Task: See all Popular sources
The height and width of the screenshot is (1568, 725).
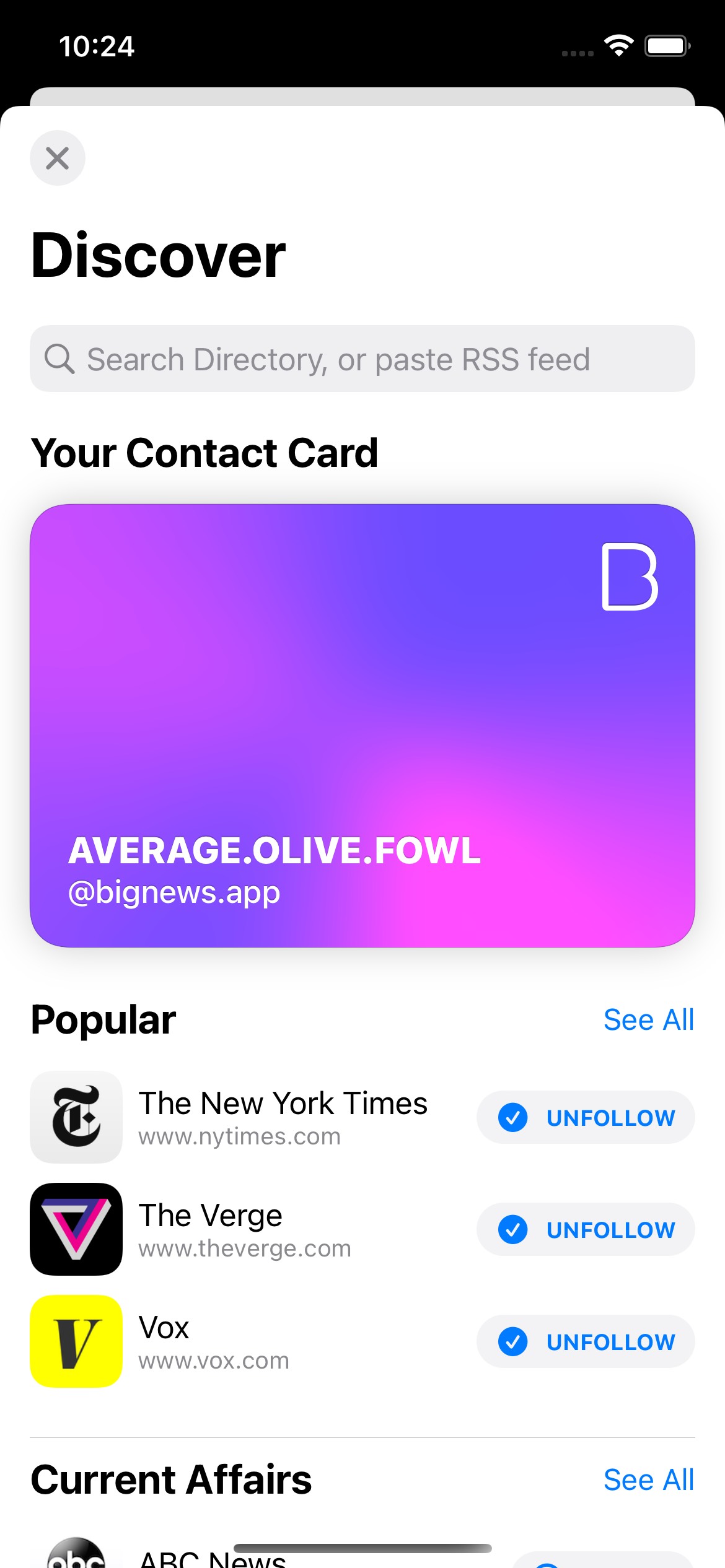Action: coord(649,1020)
